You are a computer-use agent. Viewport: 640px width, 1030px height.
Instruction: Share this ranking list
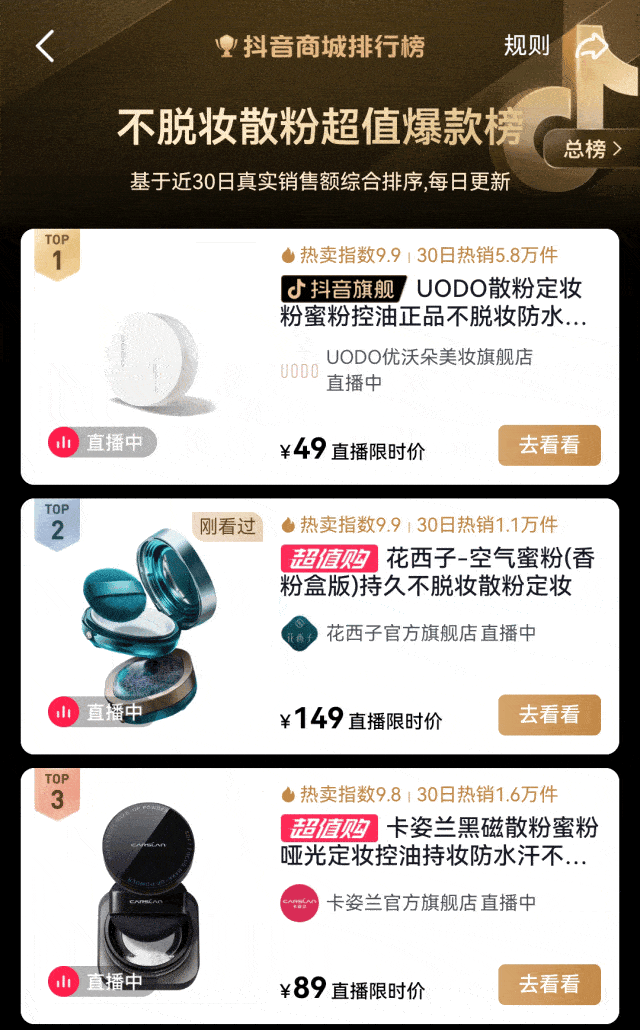(592, 46)
